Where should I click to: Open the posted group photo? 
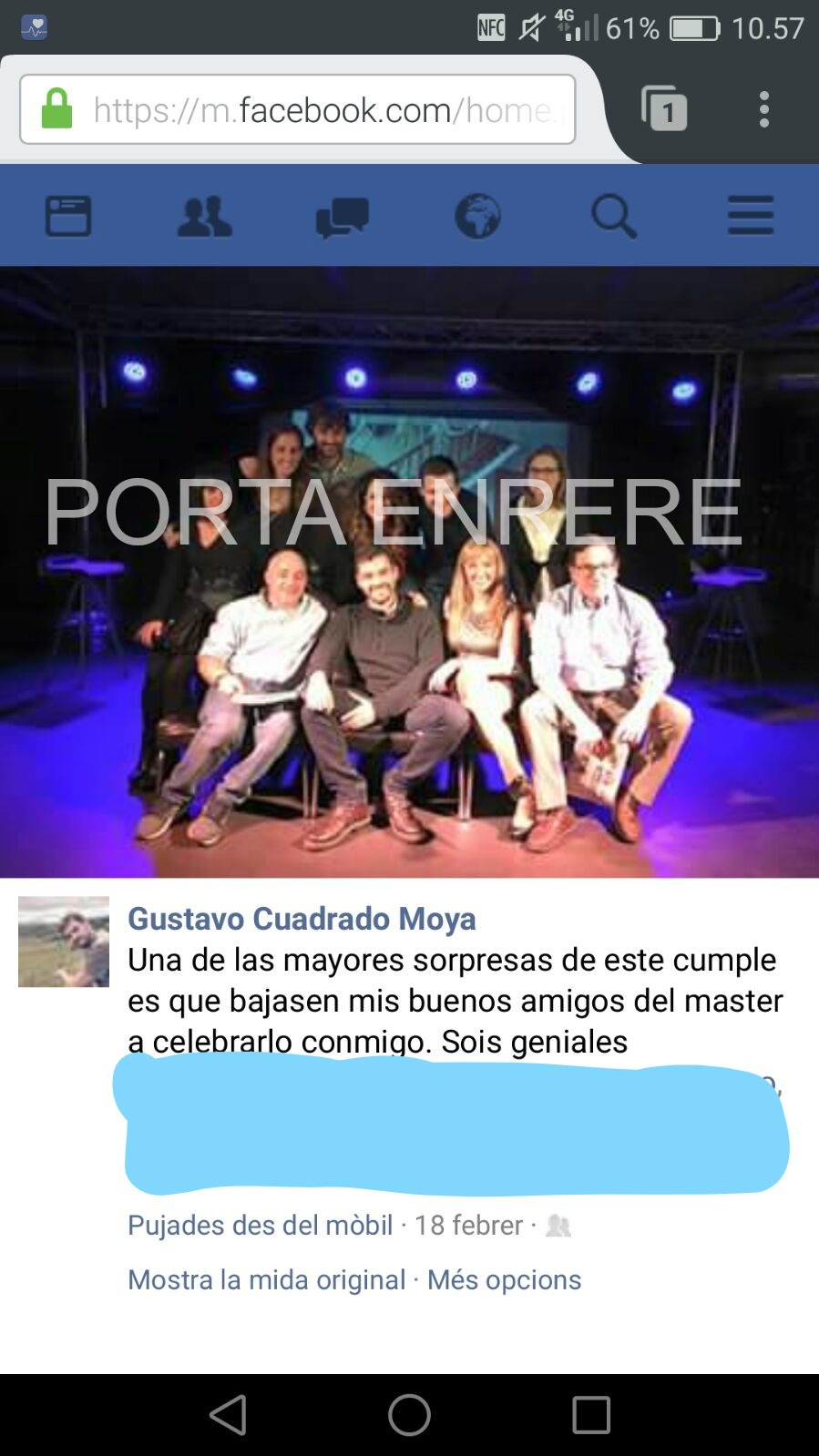pyautogui.click(x=409, y=572)
